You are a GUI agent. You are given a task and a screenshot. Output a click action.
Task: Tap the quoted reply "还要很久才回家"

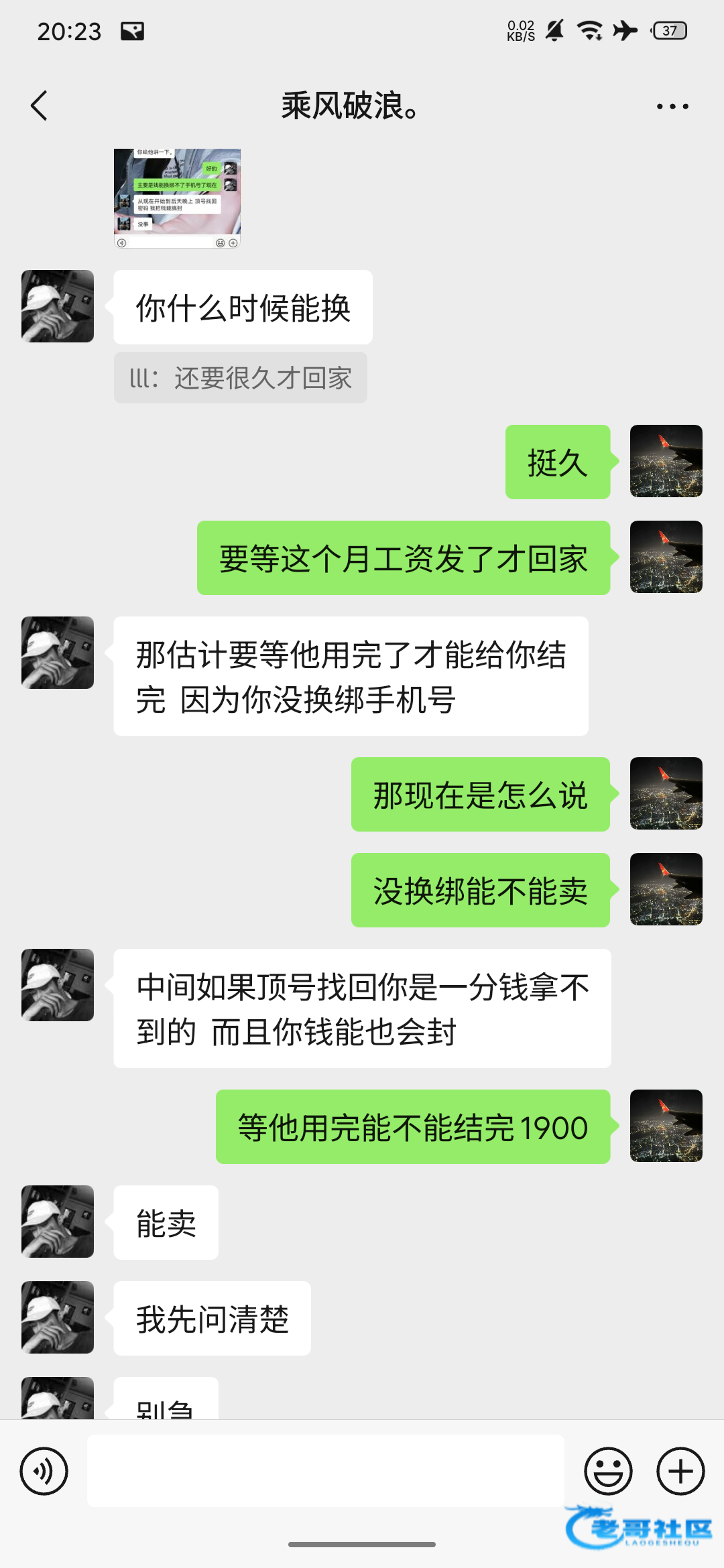(240, 378)
